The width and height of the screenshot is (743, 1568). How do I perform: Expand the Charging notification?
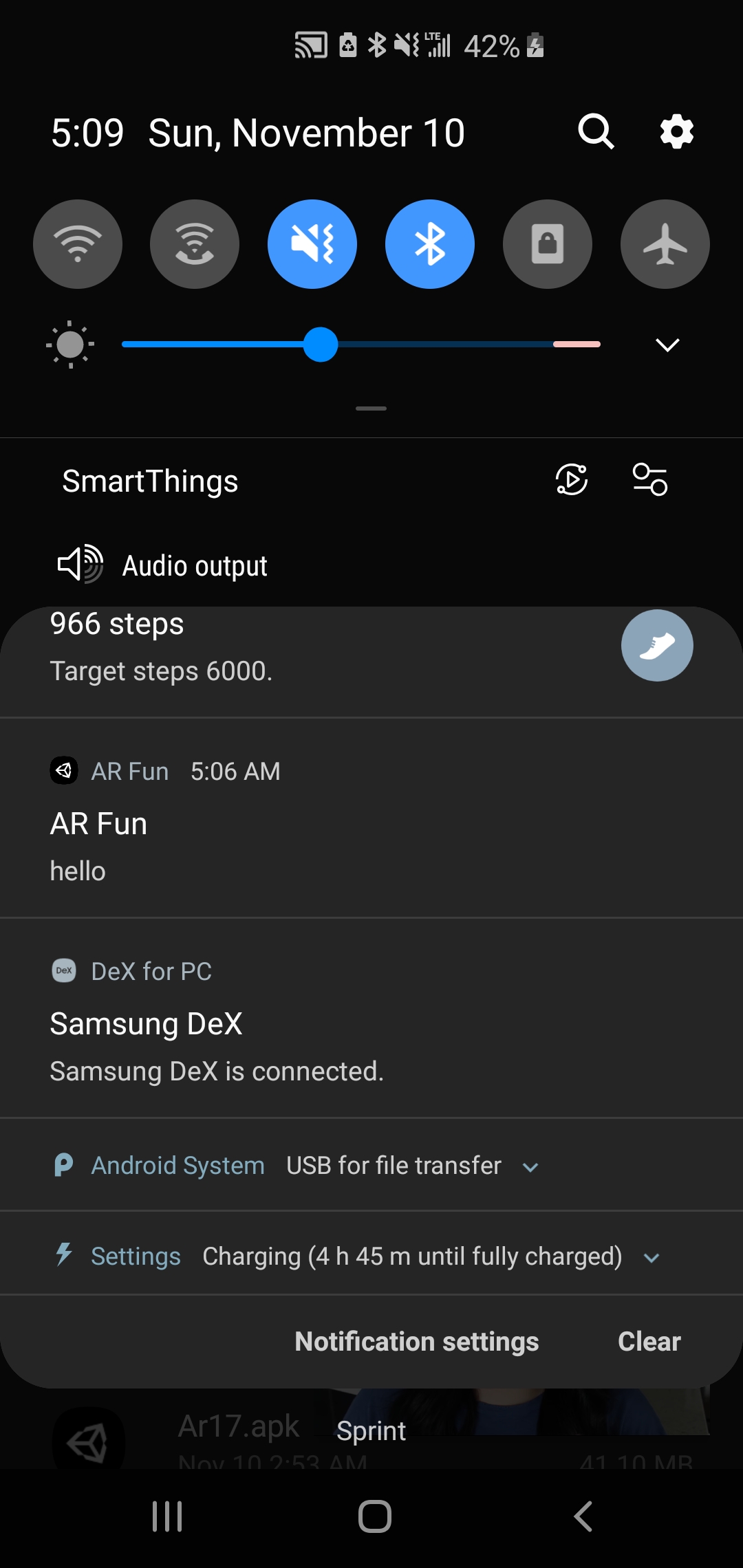pos(651,1258)
